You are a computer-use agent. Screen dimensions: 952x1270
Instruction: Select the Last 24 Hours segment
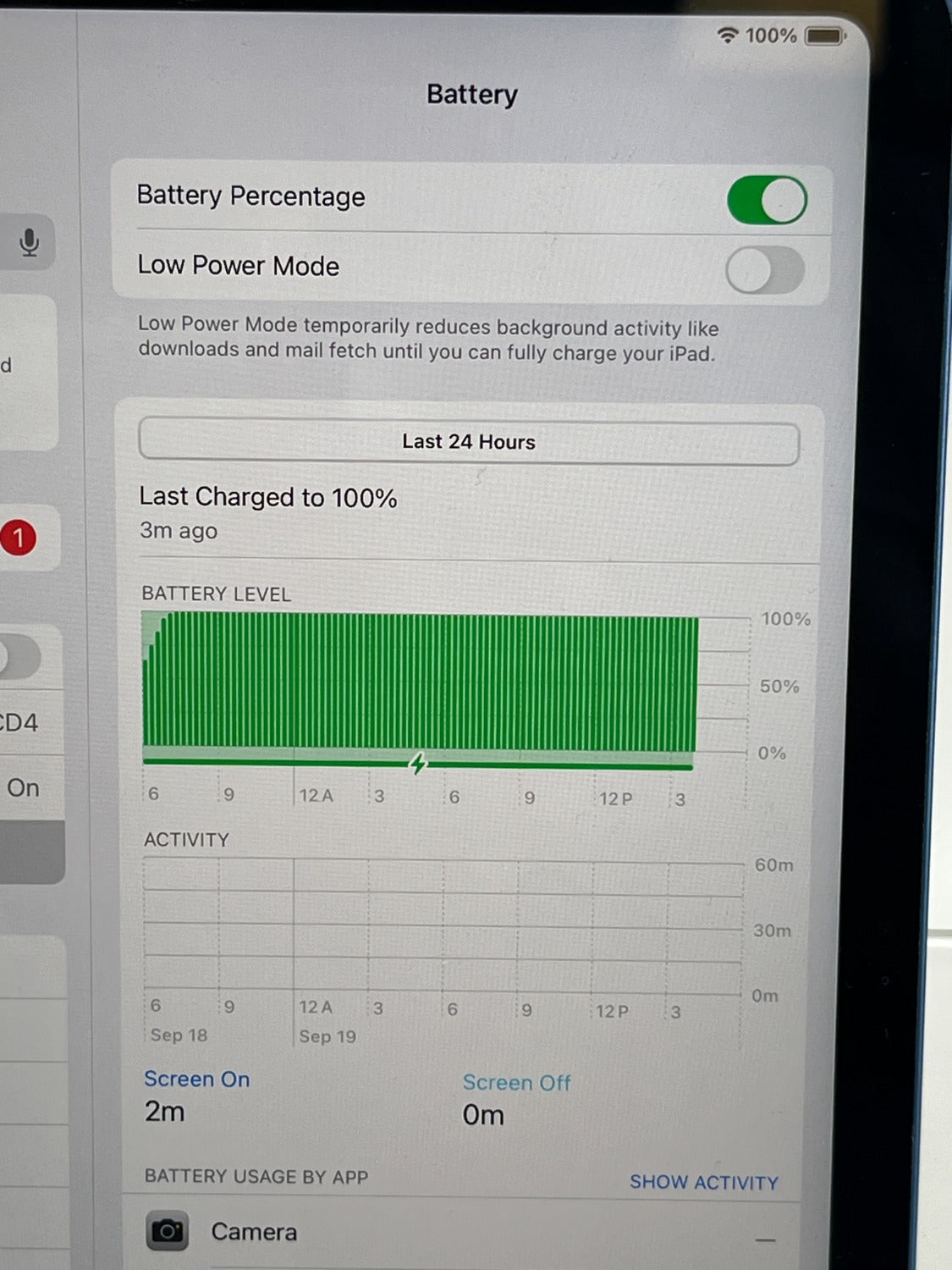click(x=468, y=442)
